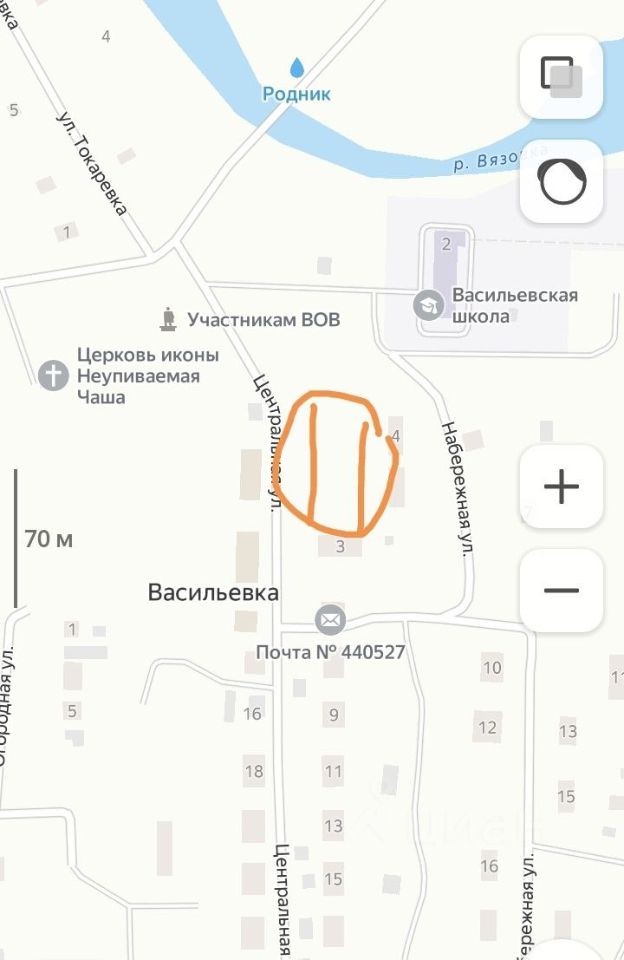Tap the round panorama icon button
The width and height of the screenshot is (624, 960).
561,181
